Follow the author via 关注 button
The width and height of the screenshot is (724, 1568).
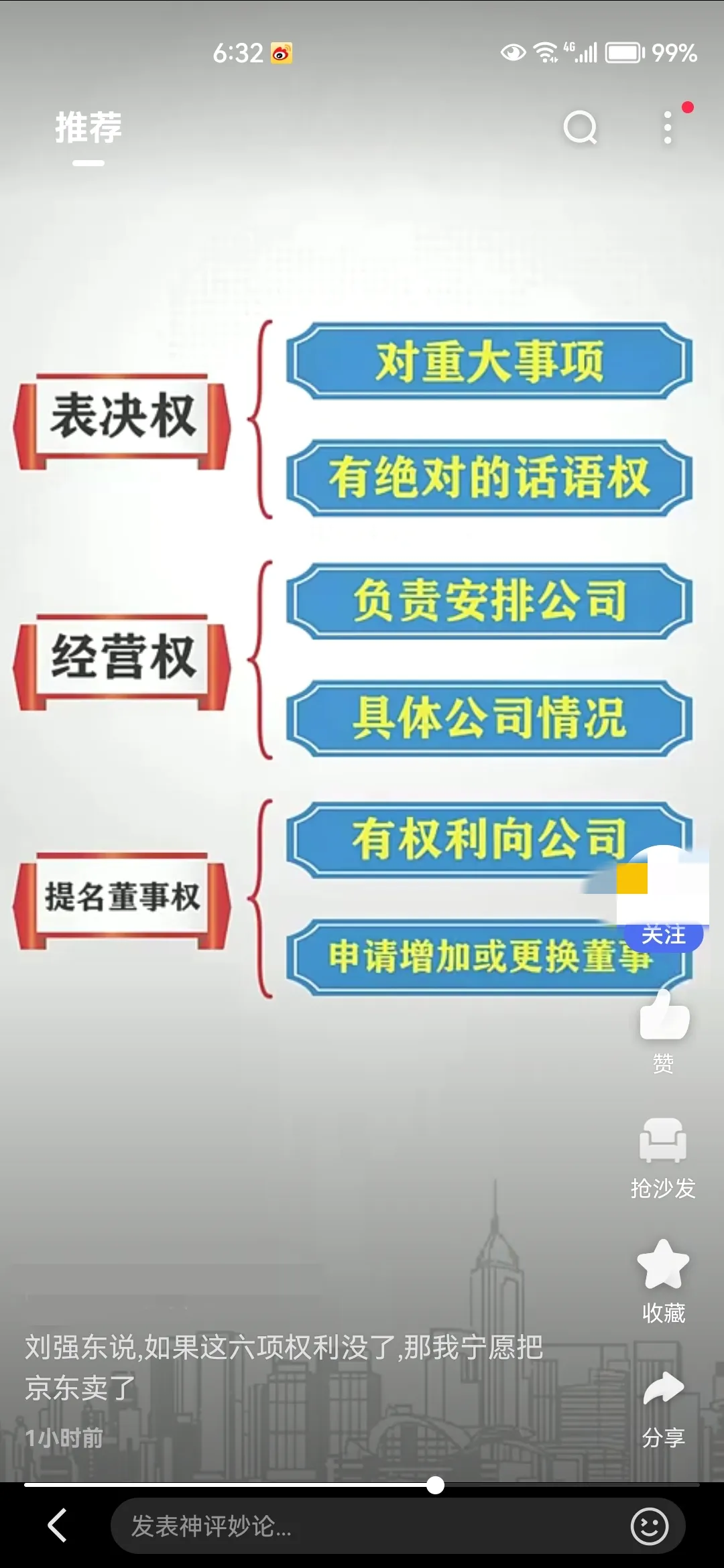coord(663,935)
